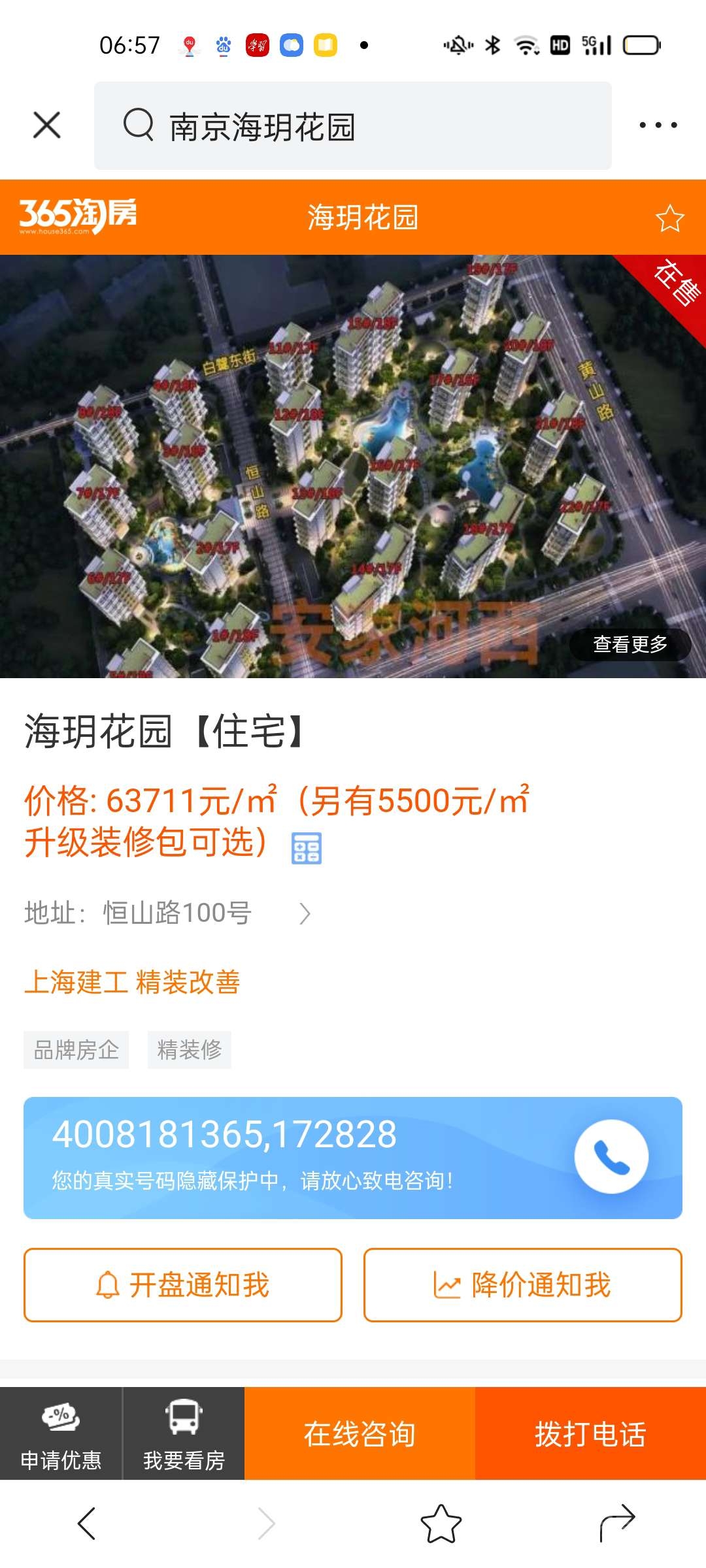Open the mortgage calculator icon

[306, 848]
